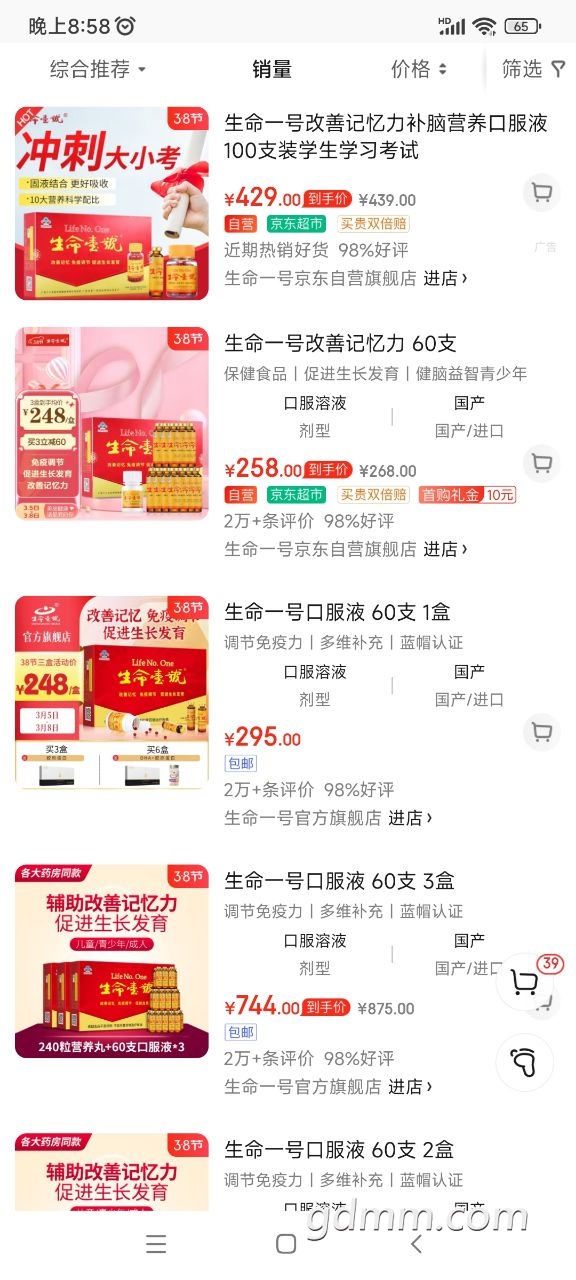Sort results by 价格

point(419,69)
